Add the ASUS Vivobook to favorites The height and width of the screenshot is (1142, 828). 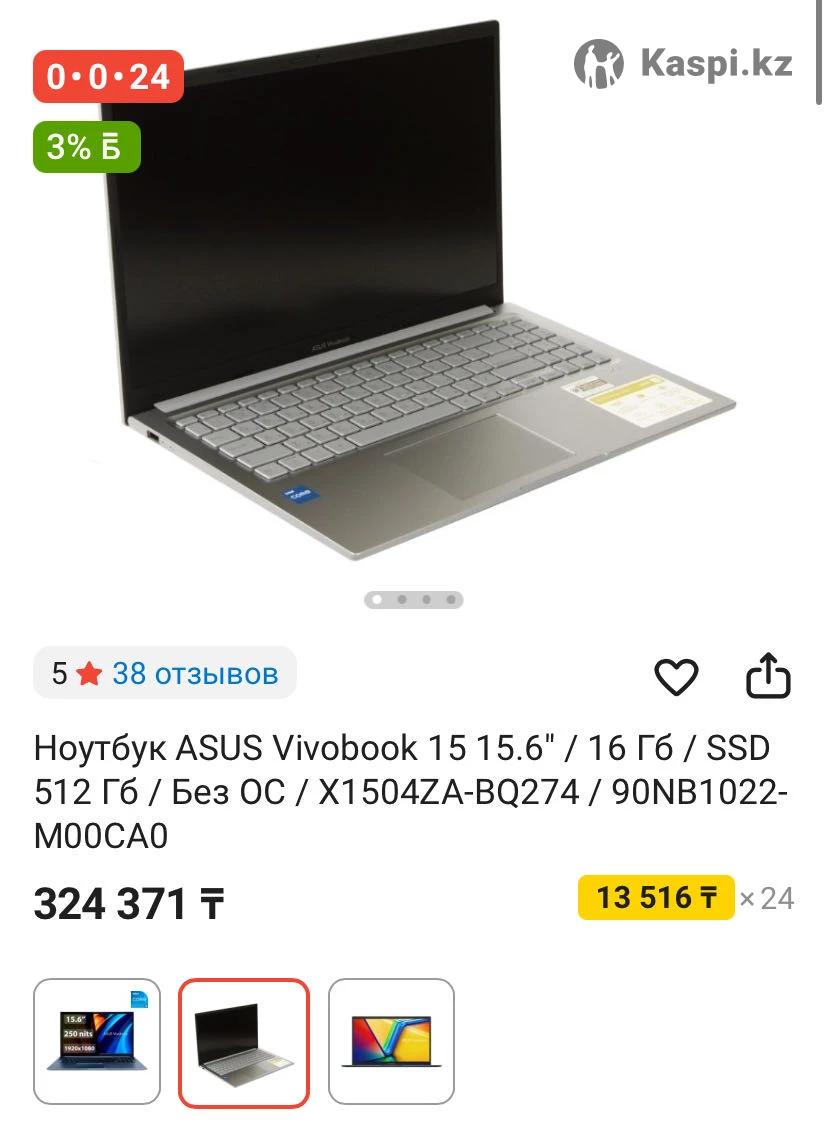[676, 677]
